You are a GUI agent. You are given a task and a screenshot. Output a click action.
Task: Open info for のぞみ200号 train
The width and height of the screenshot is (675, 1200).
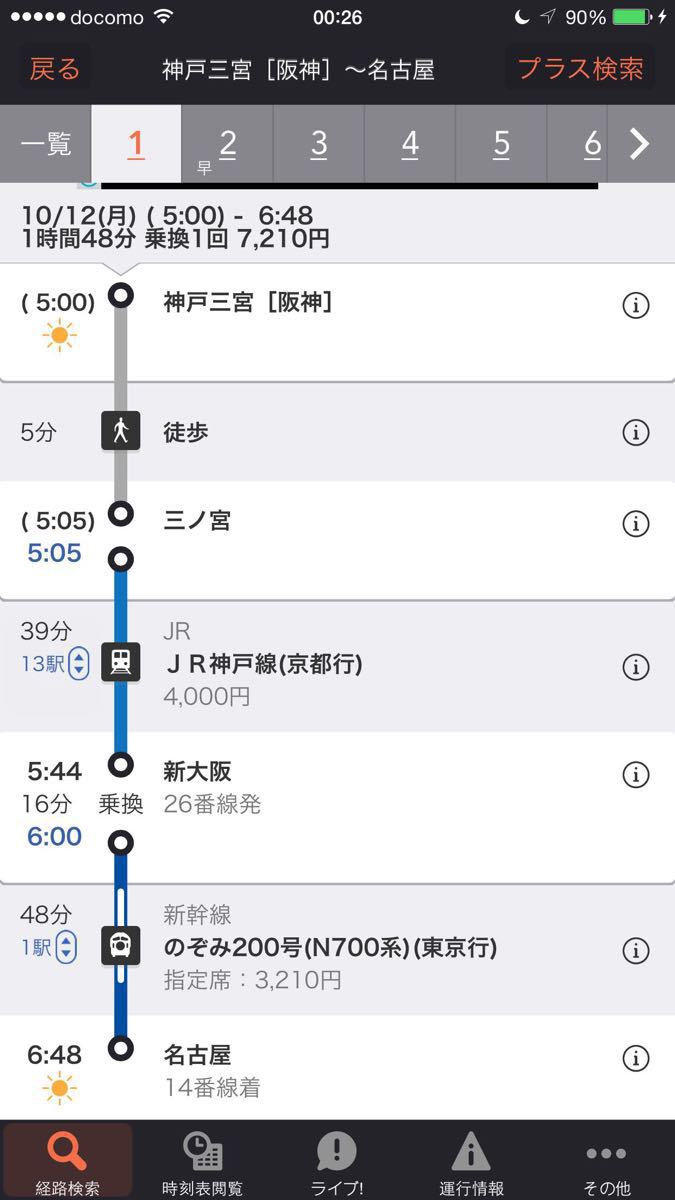pyautogui.click(x=636, y=950)
